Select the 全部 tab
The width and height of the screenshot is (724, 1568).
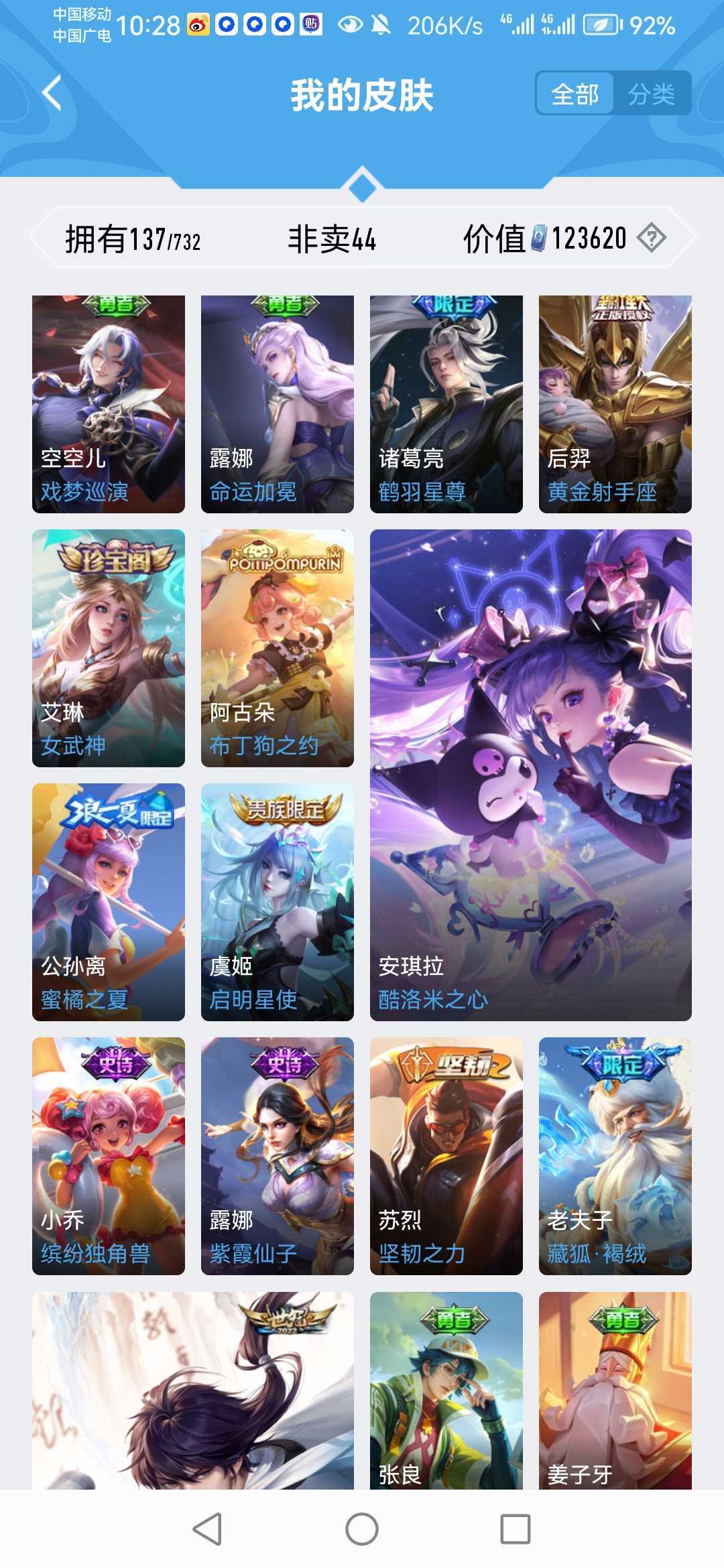575,94
